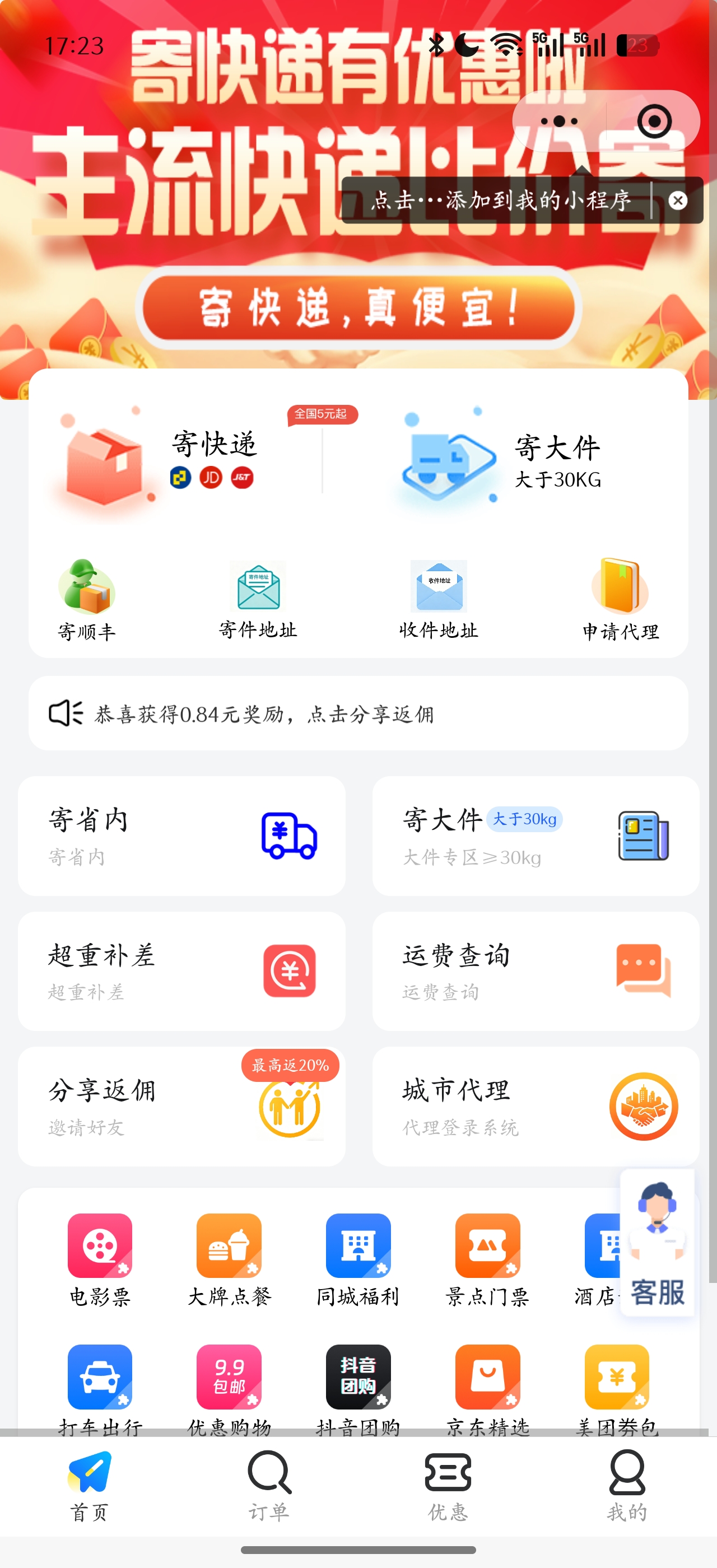Tap the 0.84元 reward announcement banner

point(358,715)
